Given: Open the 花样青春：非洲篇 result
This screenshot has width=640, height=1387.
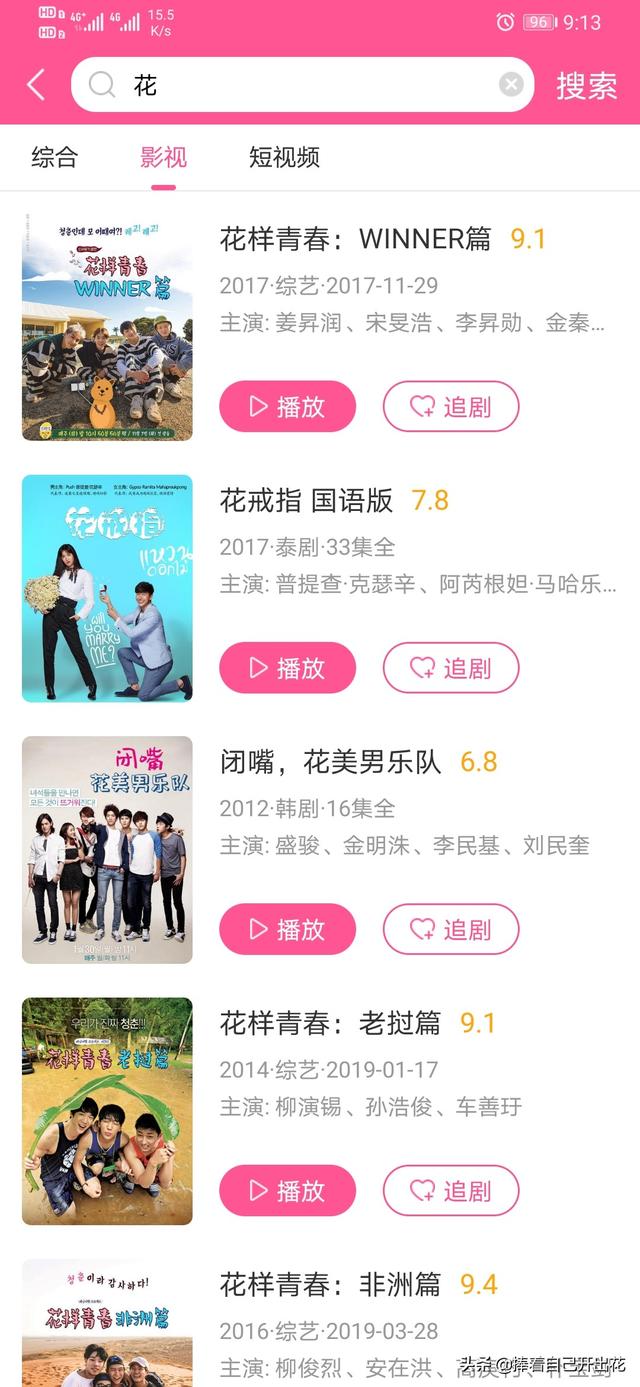Looking at the screenshot, I should [x=330, y=1285].
